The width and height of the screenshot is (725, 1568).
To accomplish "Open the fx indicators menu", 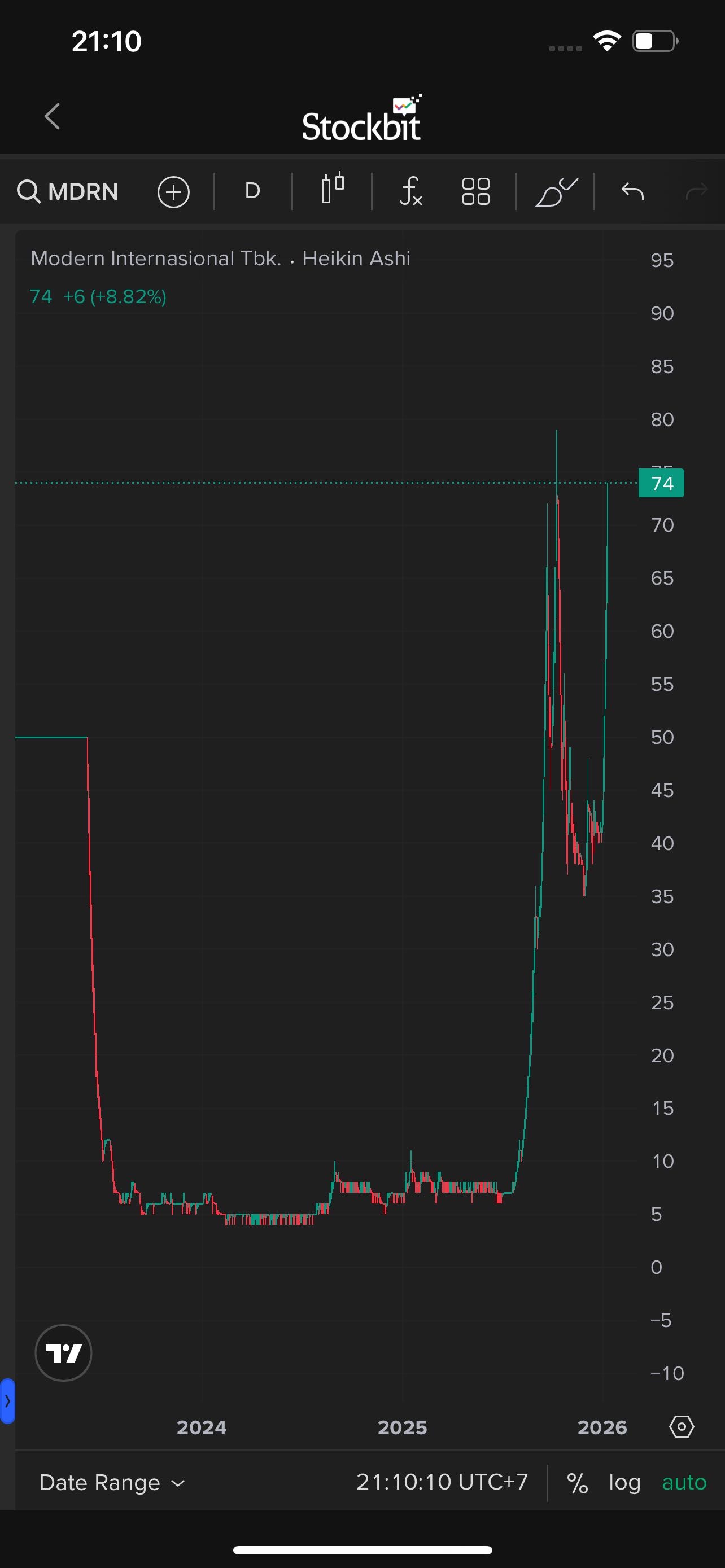I will (x=411, y=191).
